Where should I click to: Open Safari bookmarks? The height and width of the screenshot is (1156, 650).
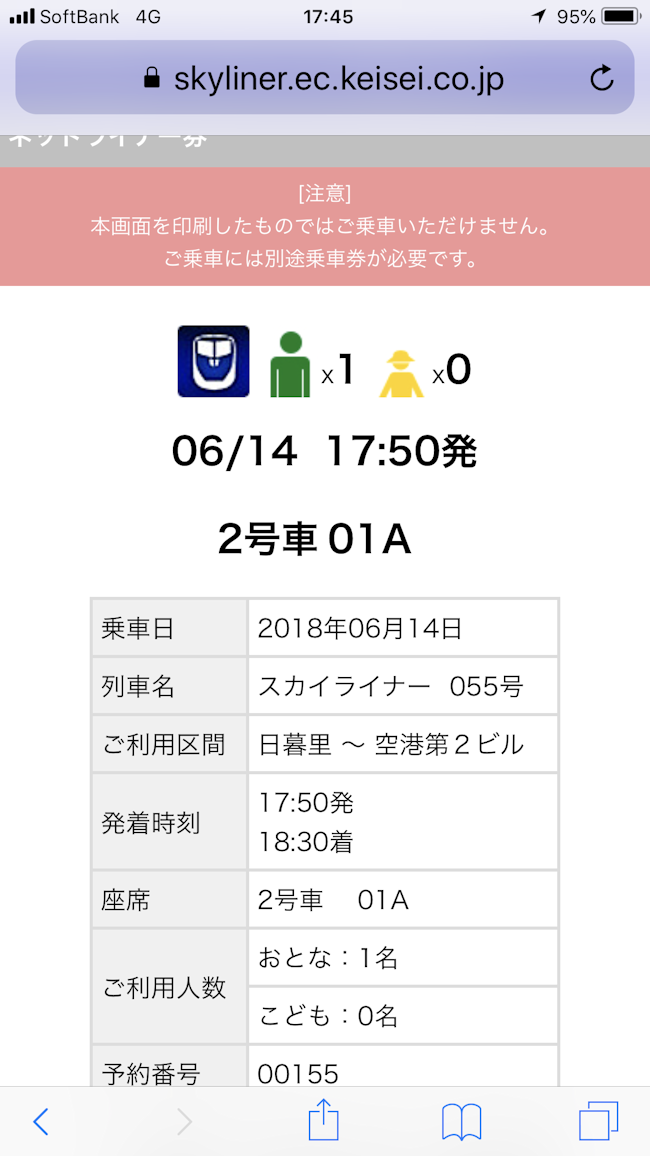pyautogui.click(x=461, y=1122)
